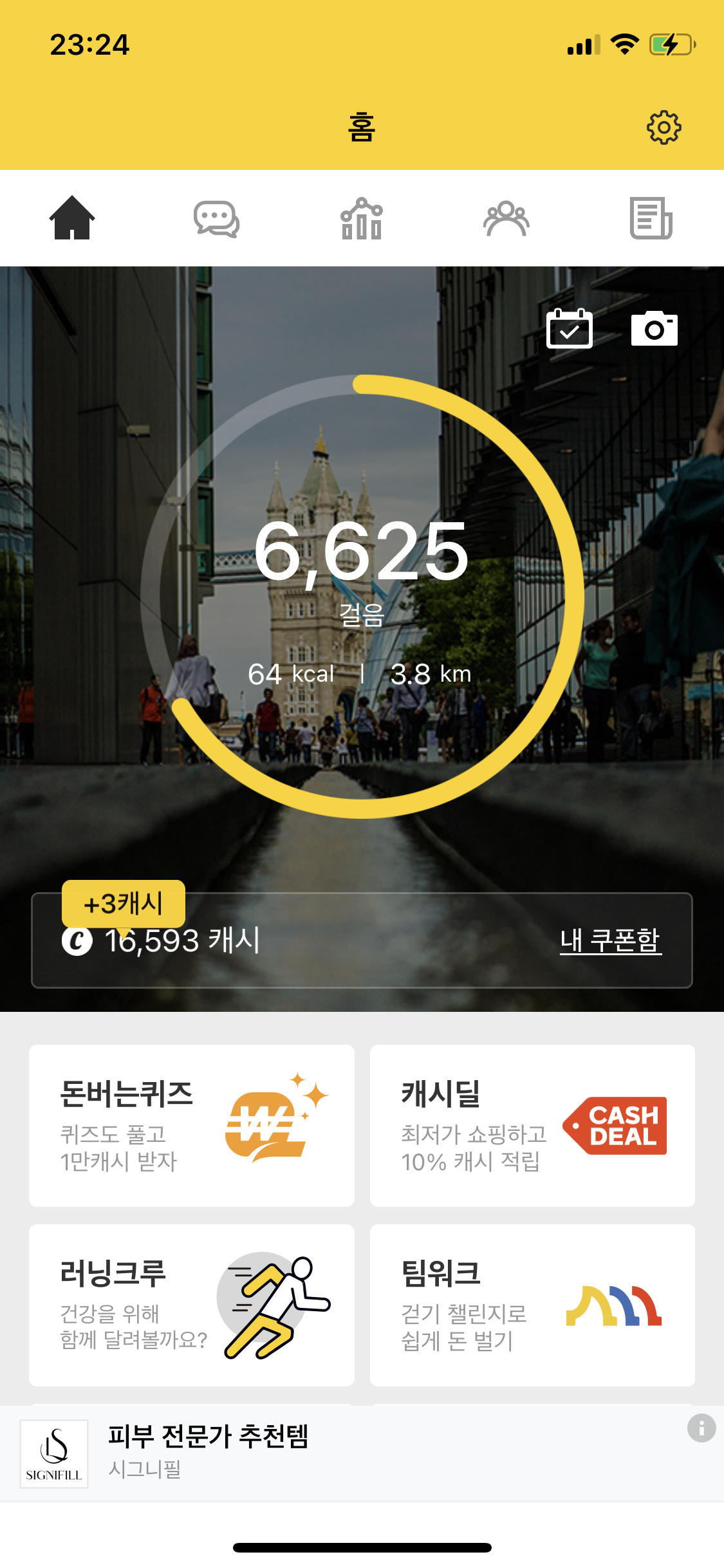Tap the ad info icon
The height and width of the screenshot is (1568, 724).
pyautogui.click(x=701, y=1428)
